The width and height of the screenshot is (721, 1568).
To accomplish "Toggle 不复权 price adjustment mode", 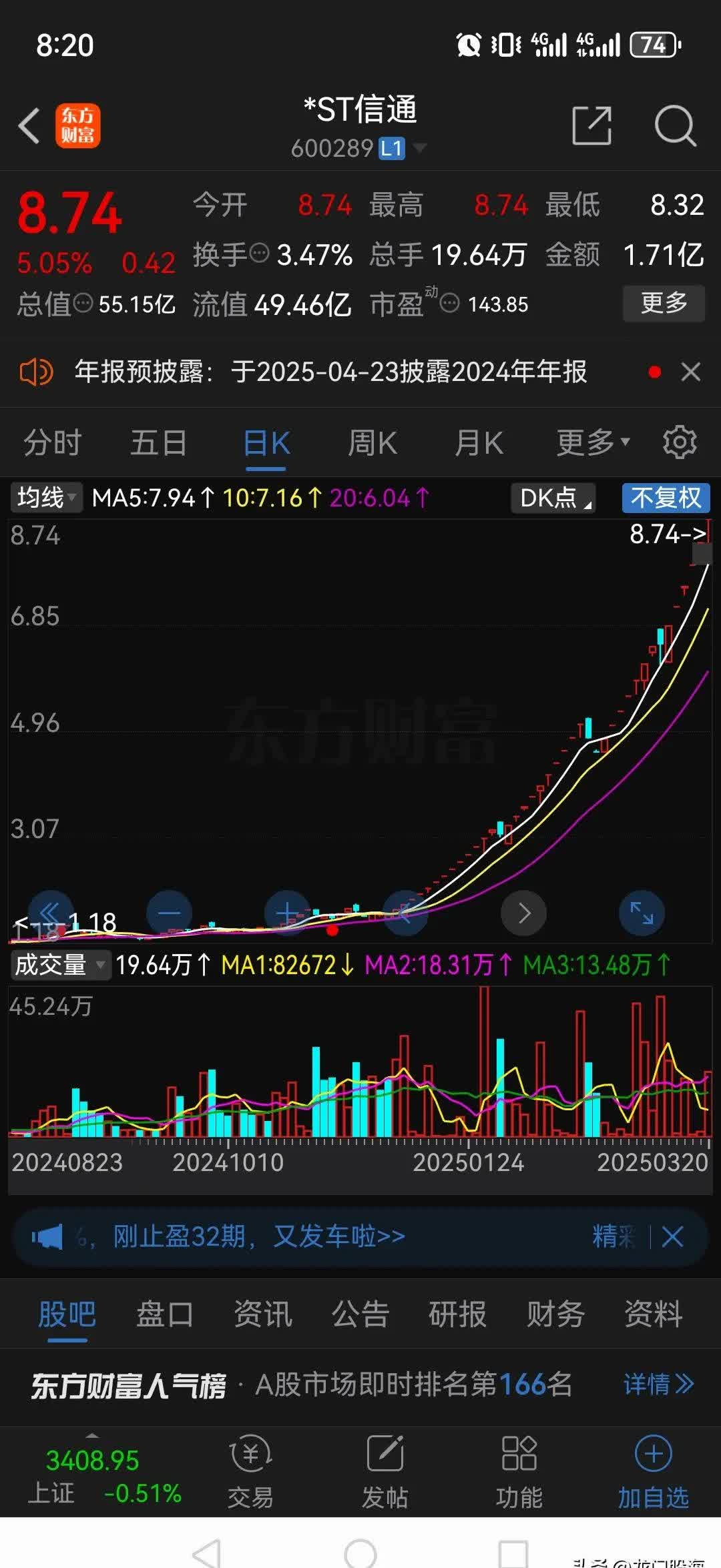I will pos(665,498).
